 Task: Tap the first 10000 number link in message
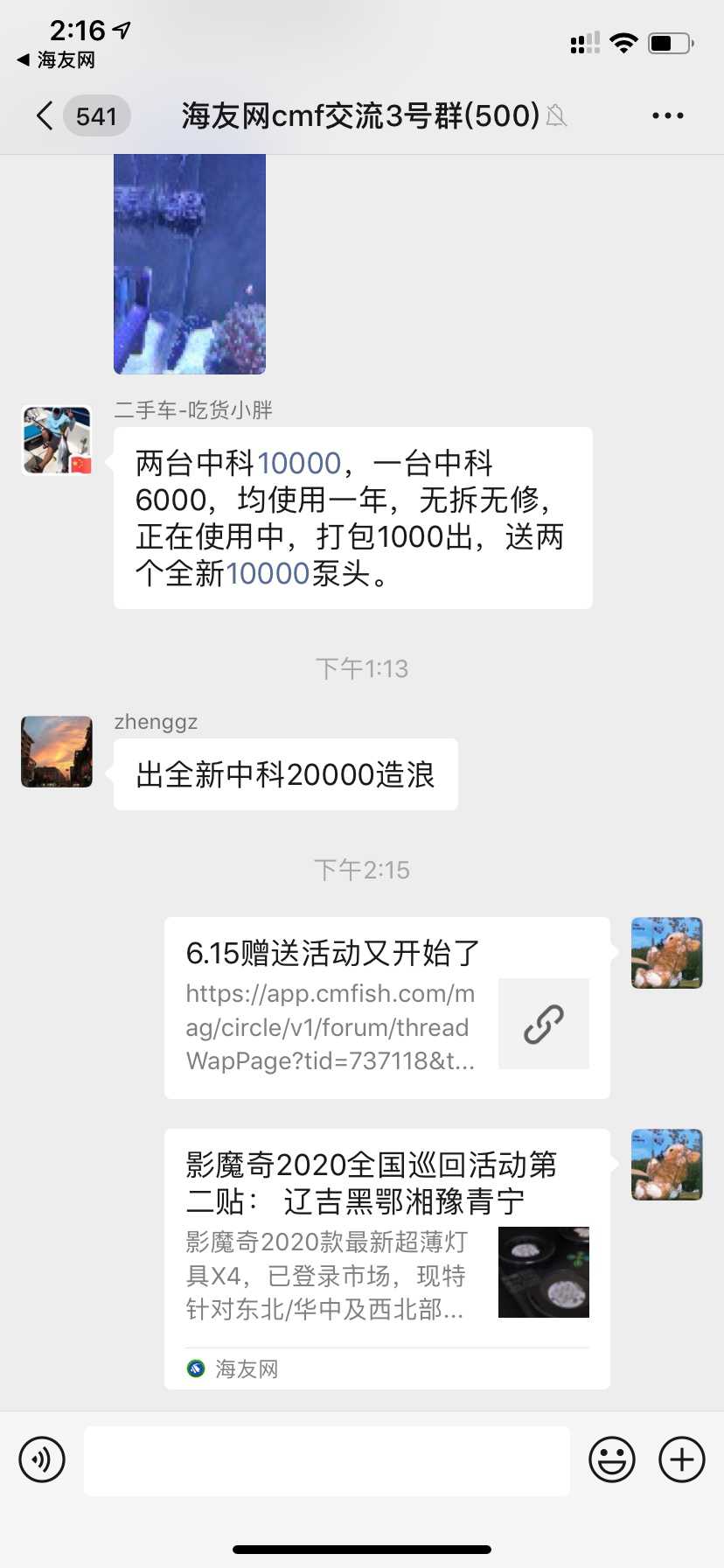coord(299,463)
